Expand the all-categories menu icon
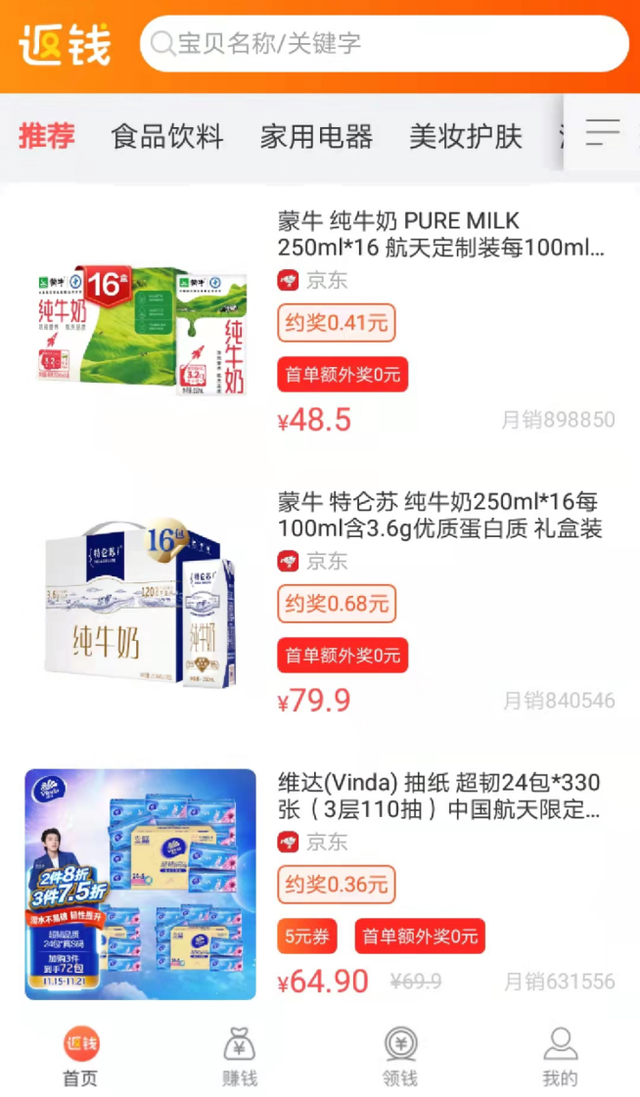This screenshot has width=640, height=1097. pos(603,132)
